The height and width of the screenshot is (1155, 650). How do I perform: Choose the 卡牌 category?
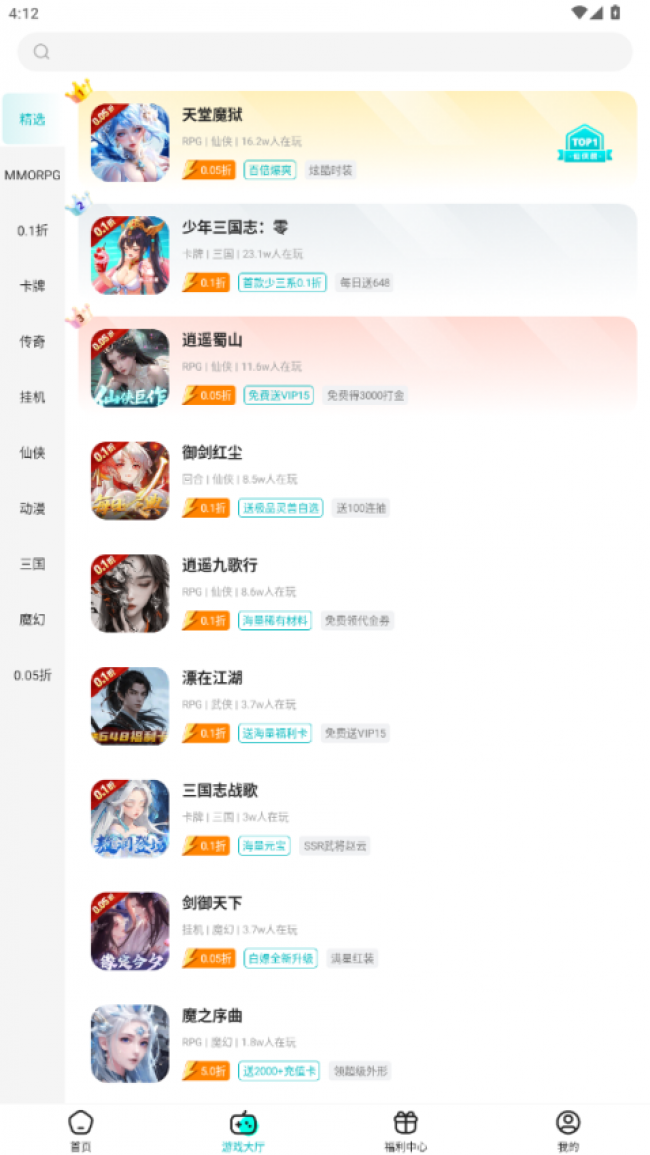[x=32, y=286]
